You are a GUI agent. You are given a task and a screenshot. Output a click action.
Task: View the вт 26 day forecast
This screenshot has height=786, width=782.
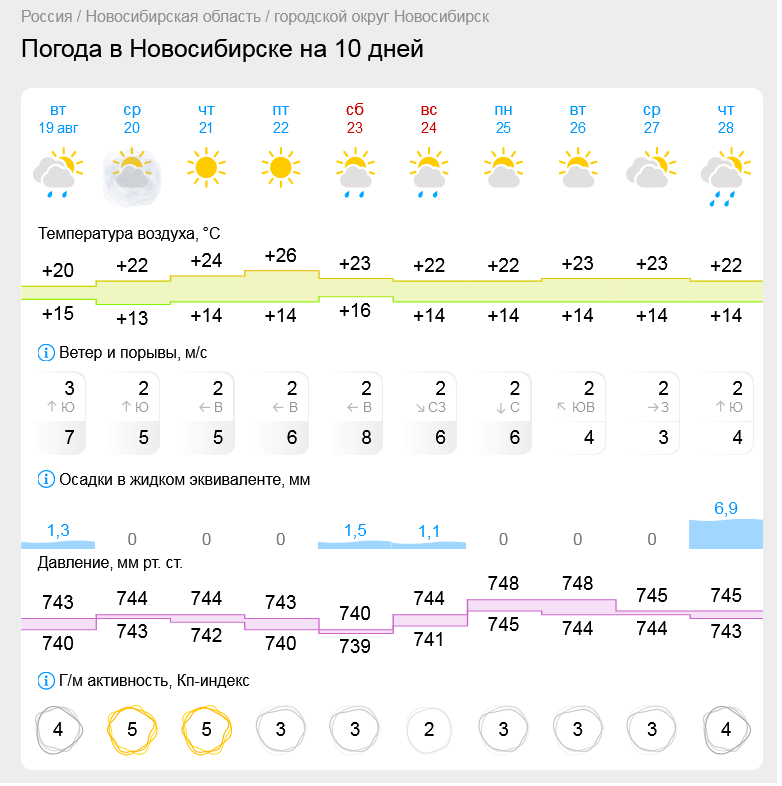577,119
